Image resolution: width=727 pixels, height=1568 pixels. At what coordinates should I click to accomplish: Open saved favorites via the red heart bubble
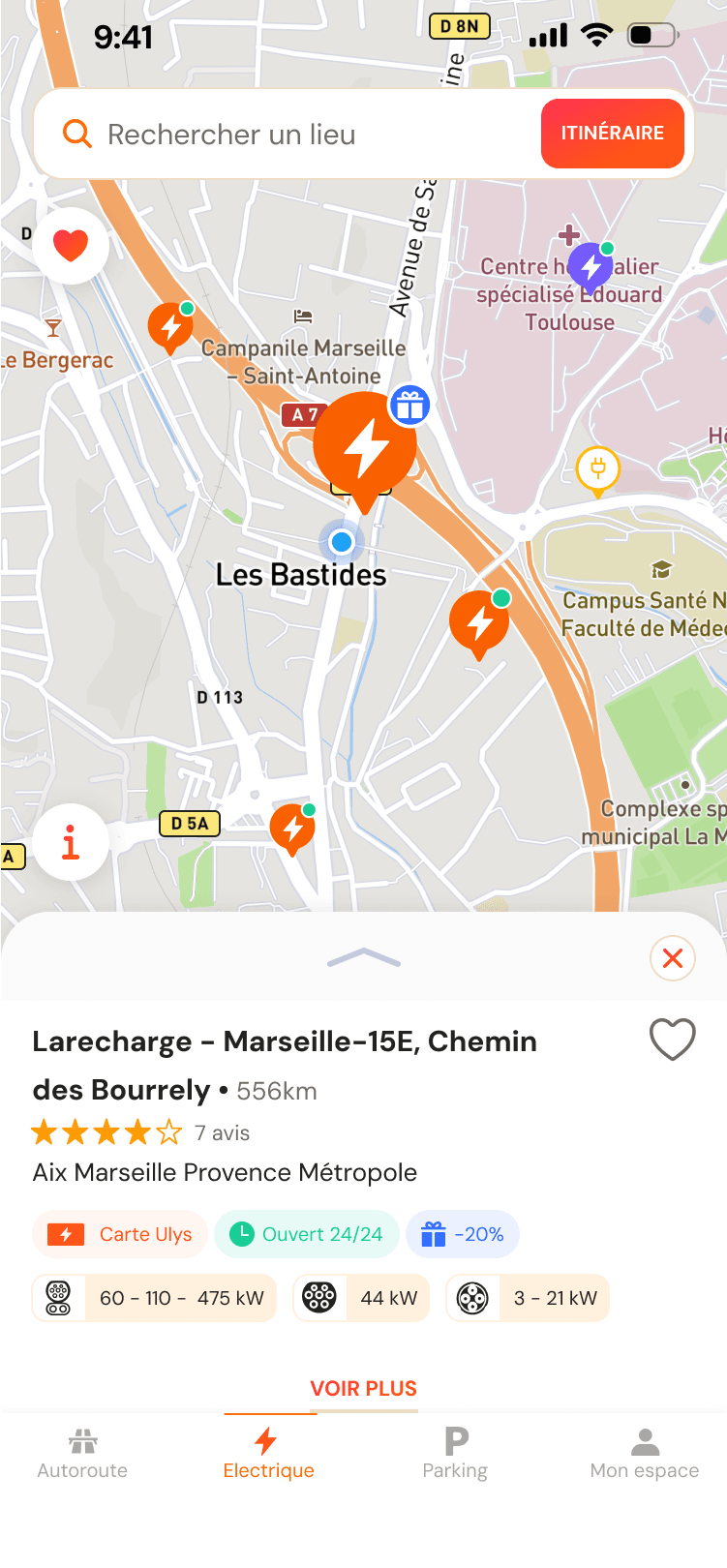pyautogui.click(x=70, y=247)
